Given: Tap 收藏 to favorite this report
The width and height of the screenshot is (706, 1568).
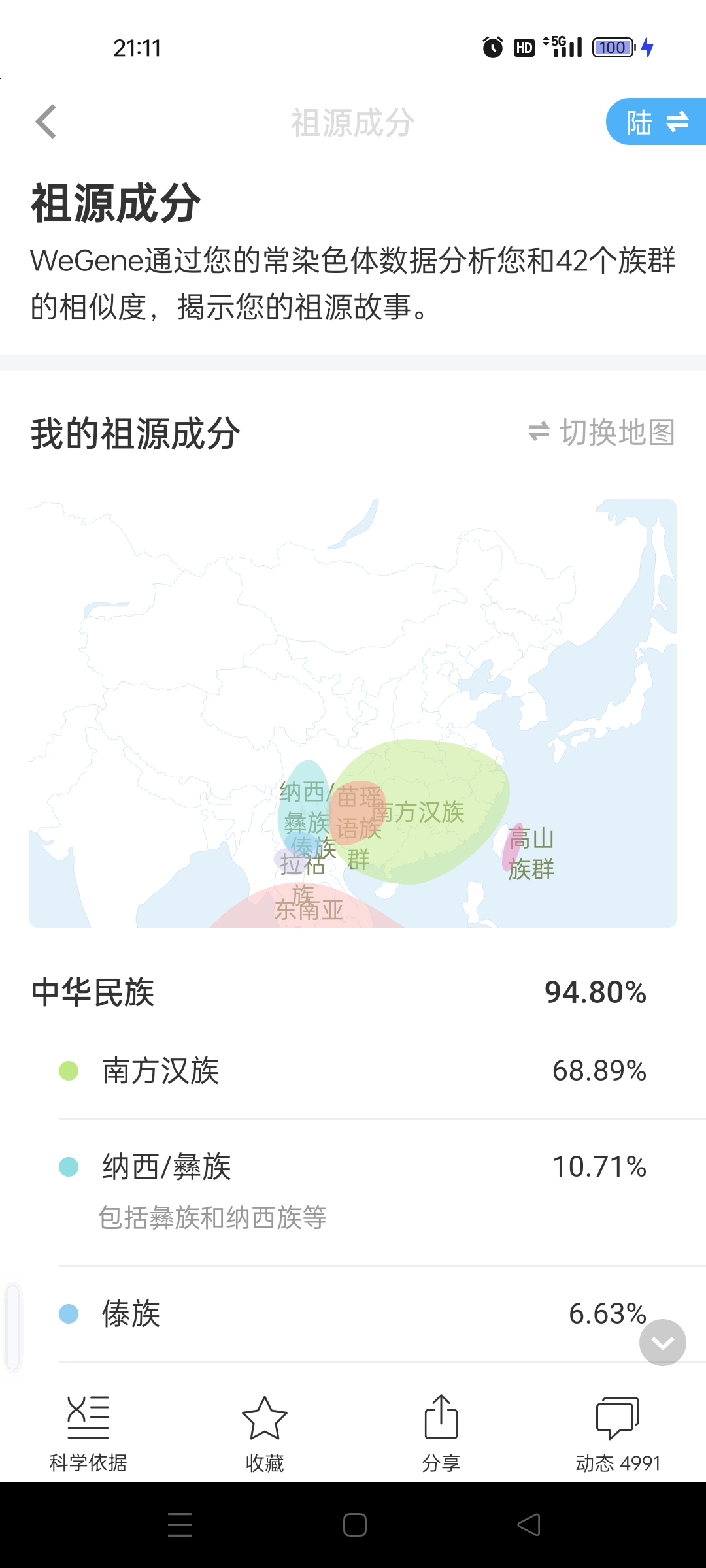Looking at the screenshot, I should tap(265, 1434).
